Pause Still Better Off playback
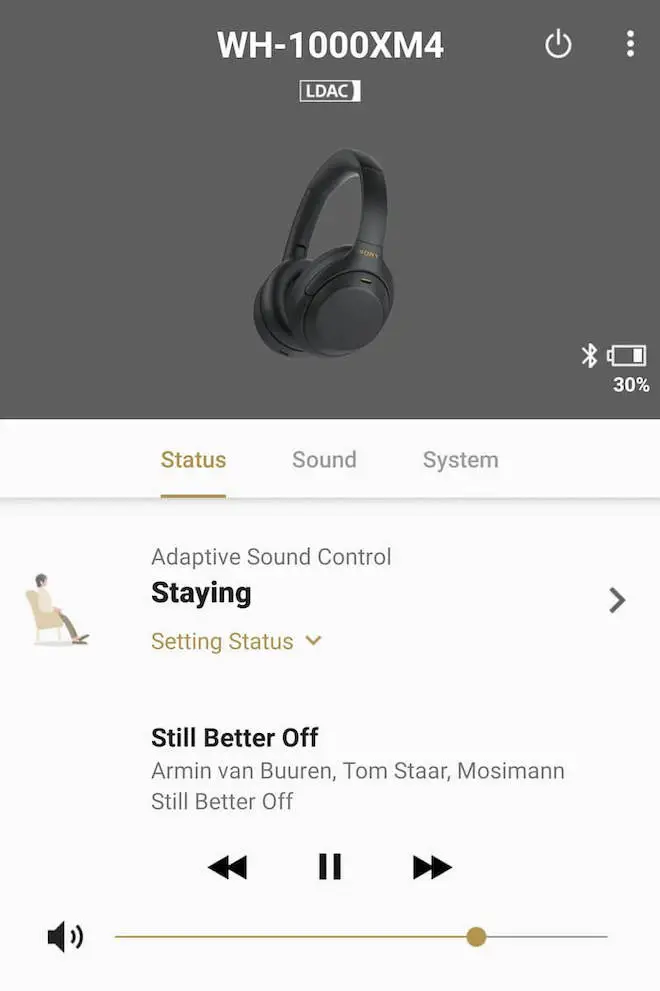Image resolution: width=660 pixels, height=991 pixels. 329,867
